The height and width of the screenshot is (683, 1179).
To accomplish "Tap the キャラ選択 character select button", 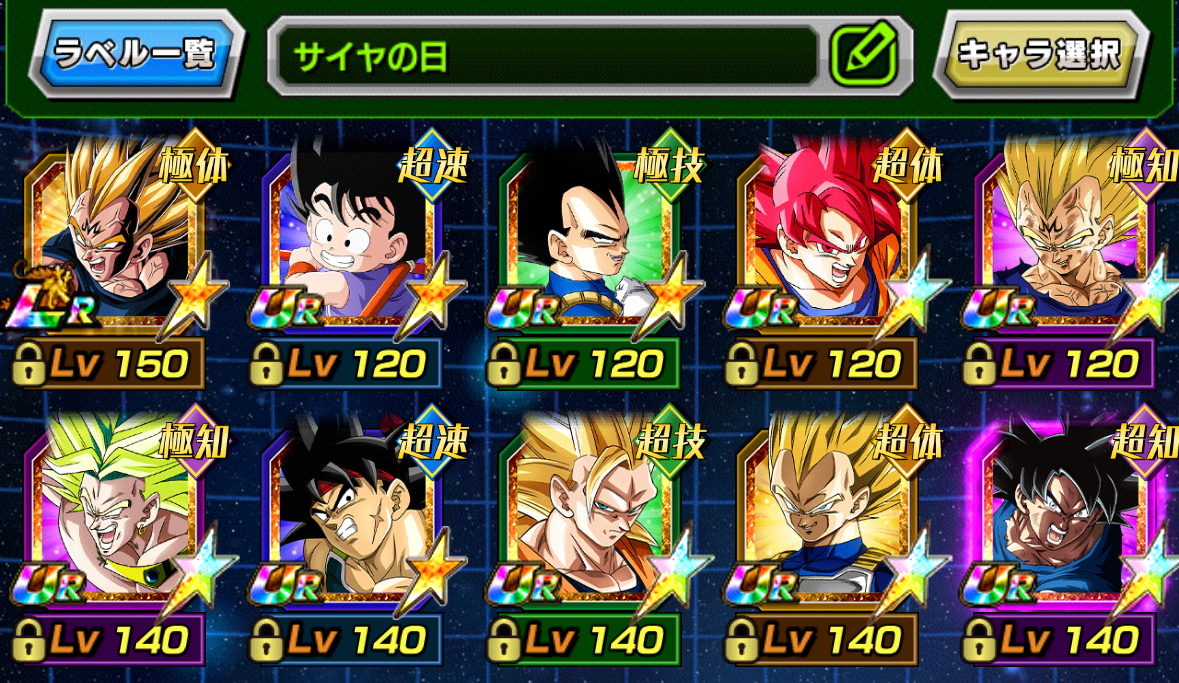I will [1039, 54].
